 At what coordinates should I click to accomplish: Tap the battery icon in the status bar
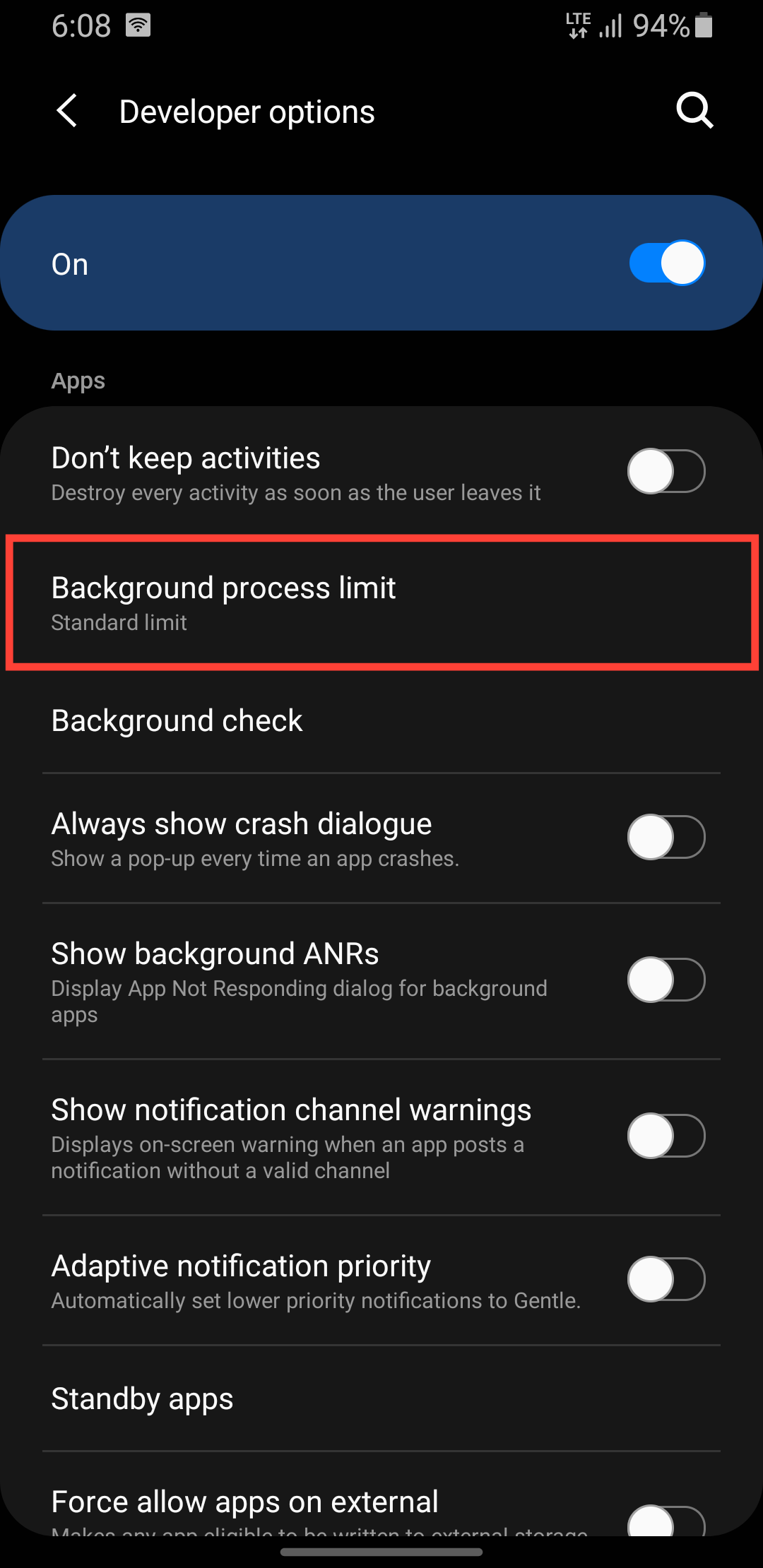click(703, 25)
